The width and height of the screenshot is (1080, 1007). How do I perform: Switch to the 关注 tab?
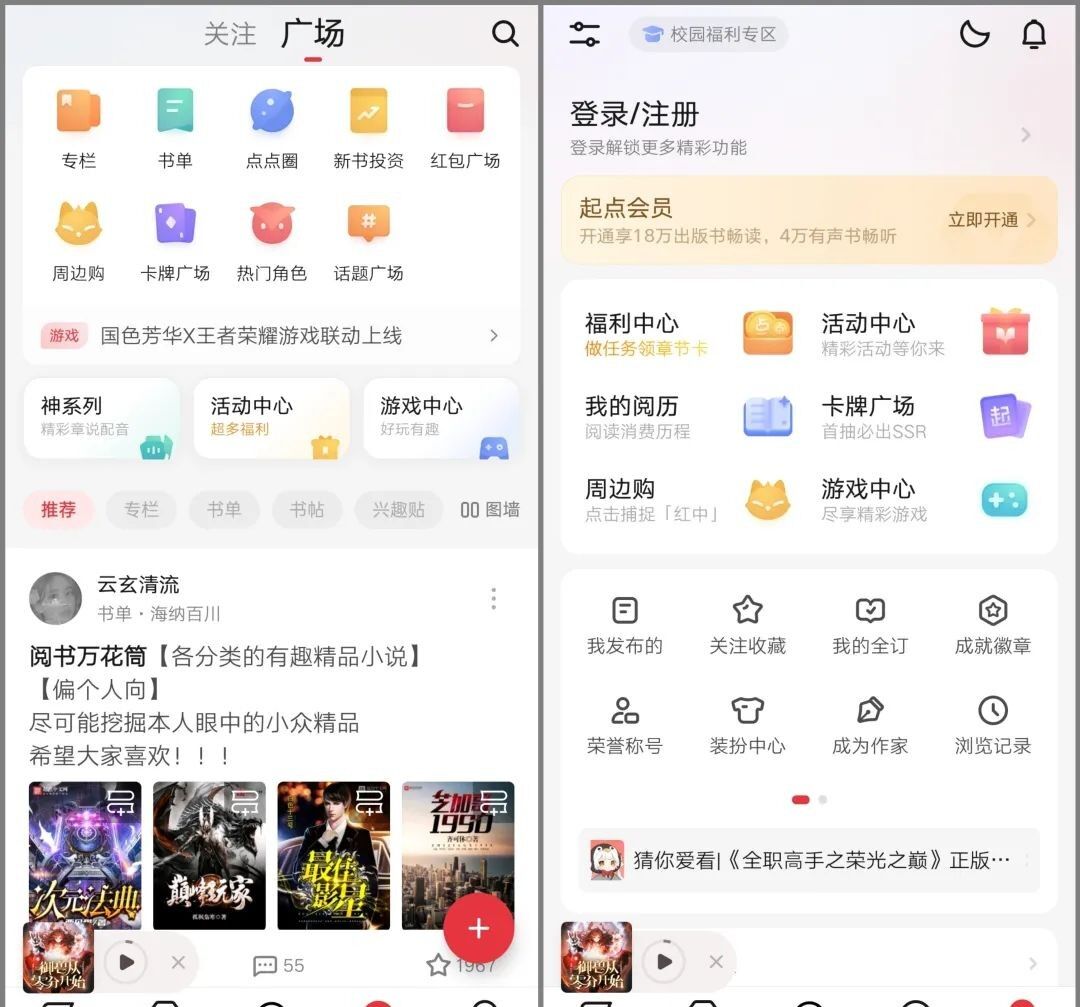pos(230,34)
